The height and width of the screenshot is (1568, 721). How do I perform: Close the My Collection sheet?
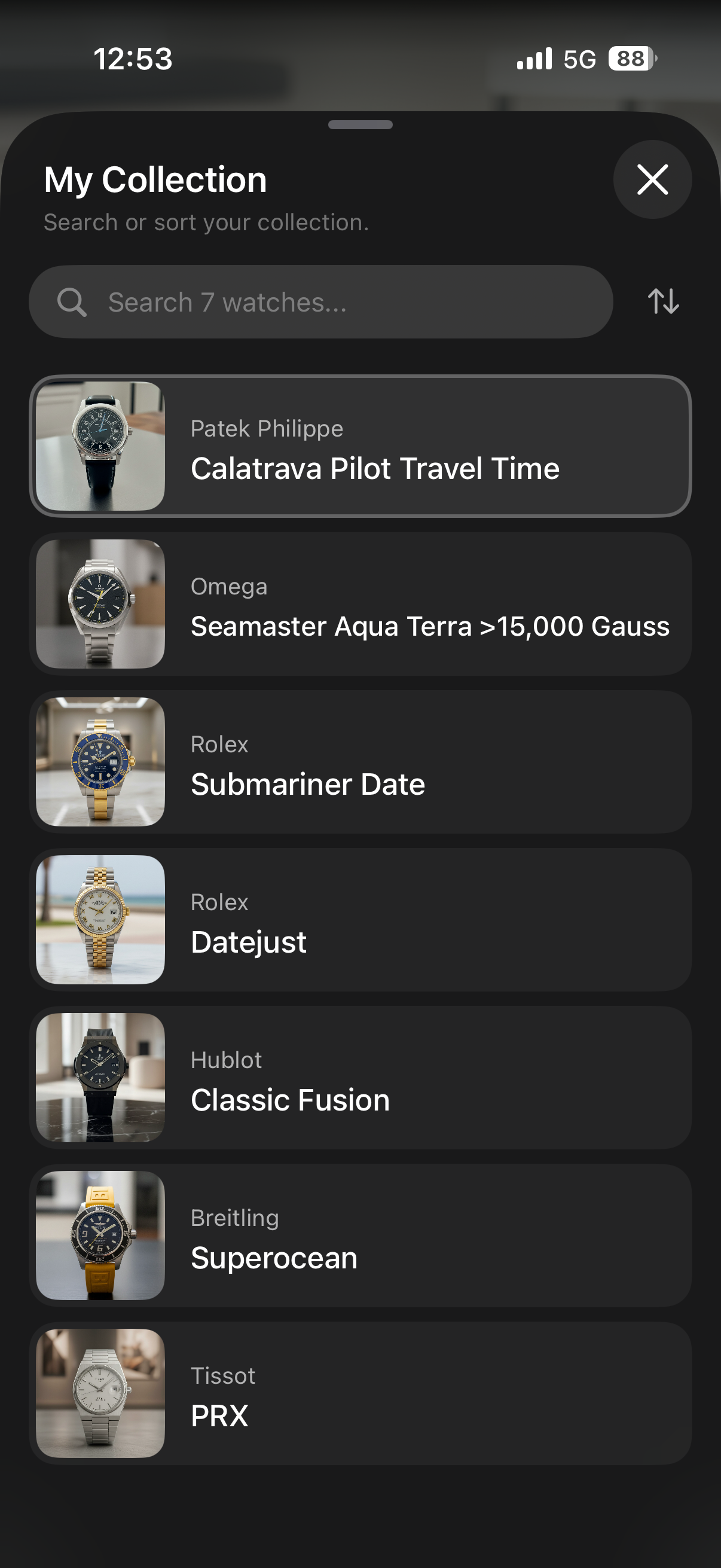point(652,179)
